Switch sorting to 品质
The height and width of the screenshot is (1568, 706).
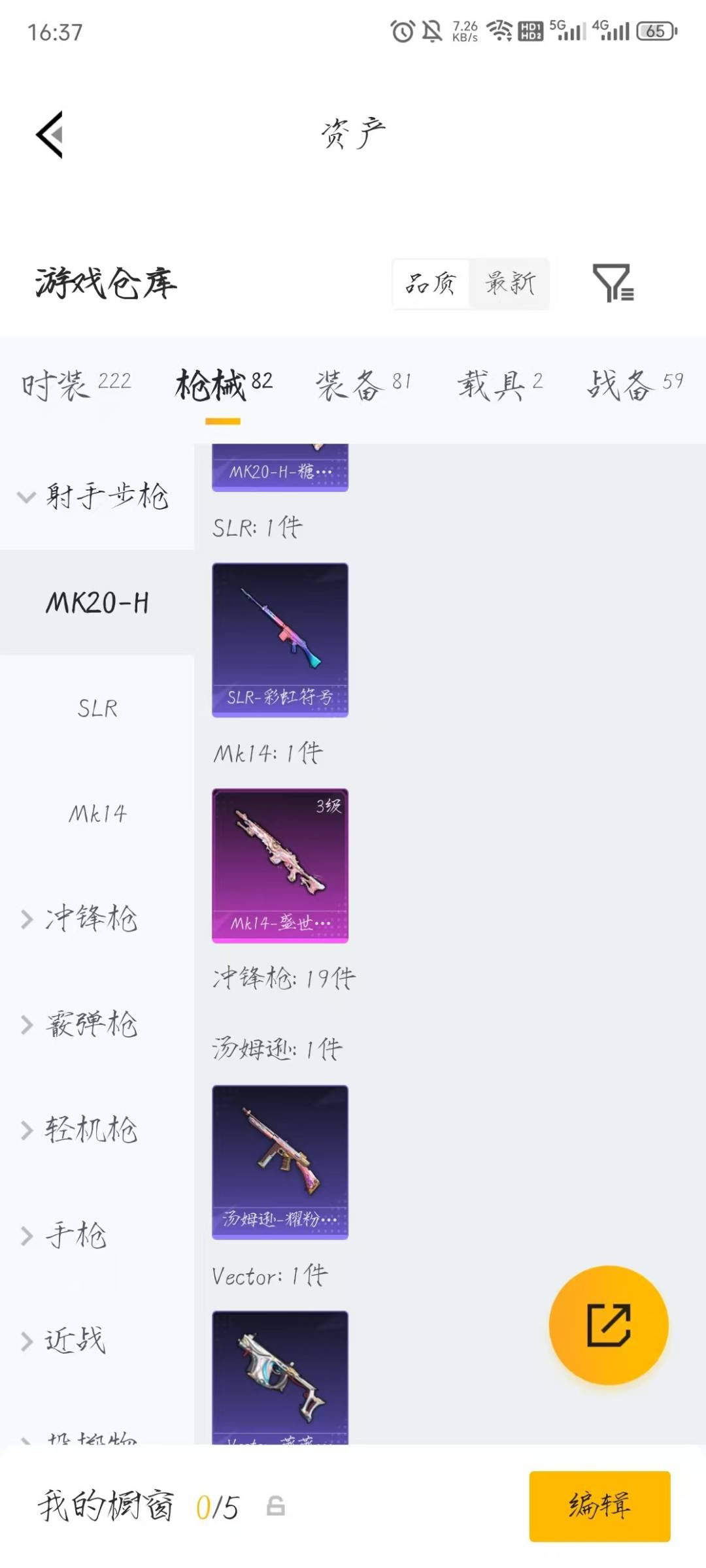pos(429,284)
